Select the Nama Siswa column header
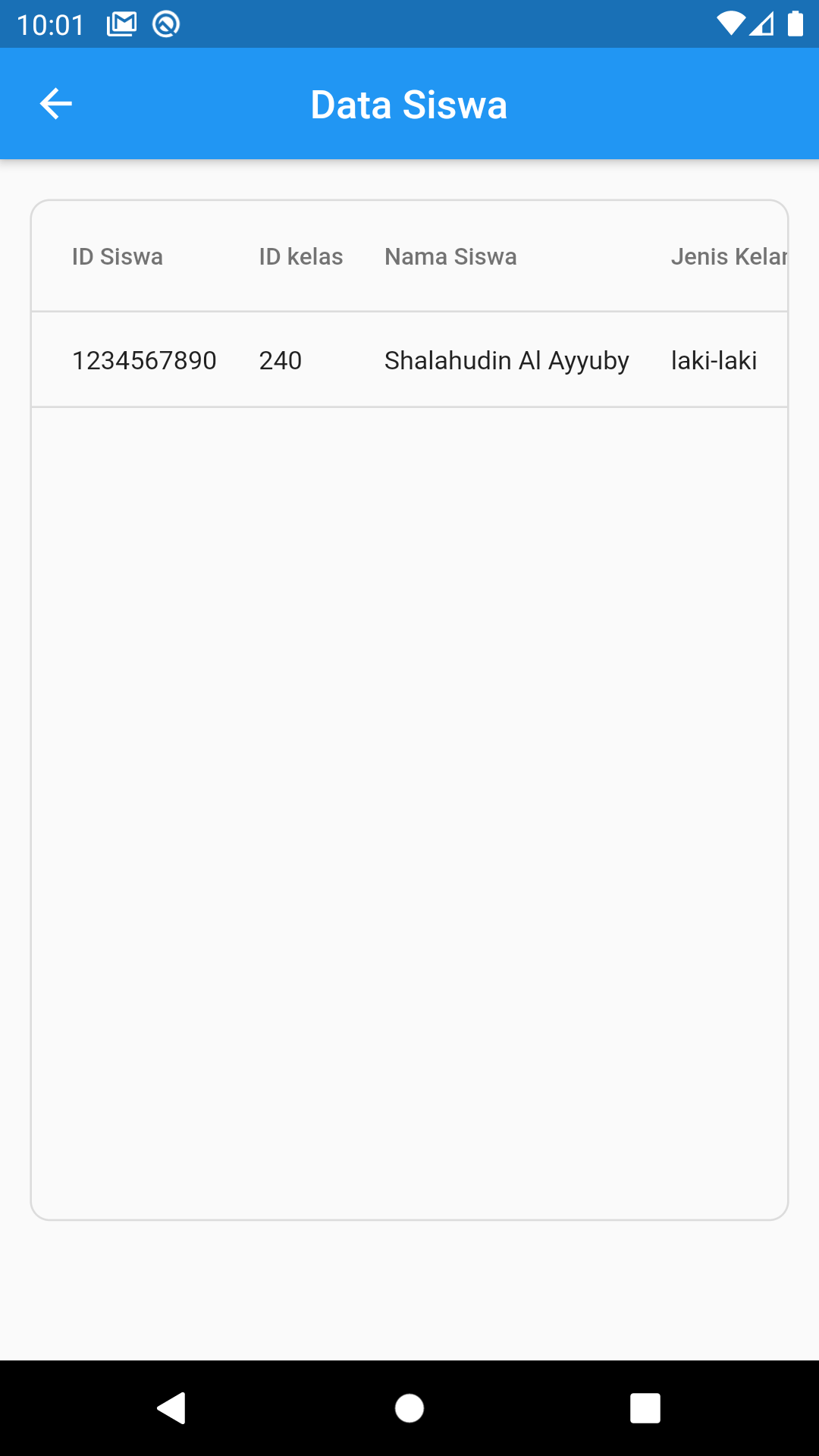Image resolution: width=819 pixels, height=1456 pixels. [450, 256]
